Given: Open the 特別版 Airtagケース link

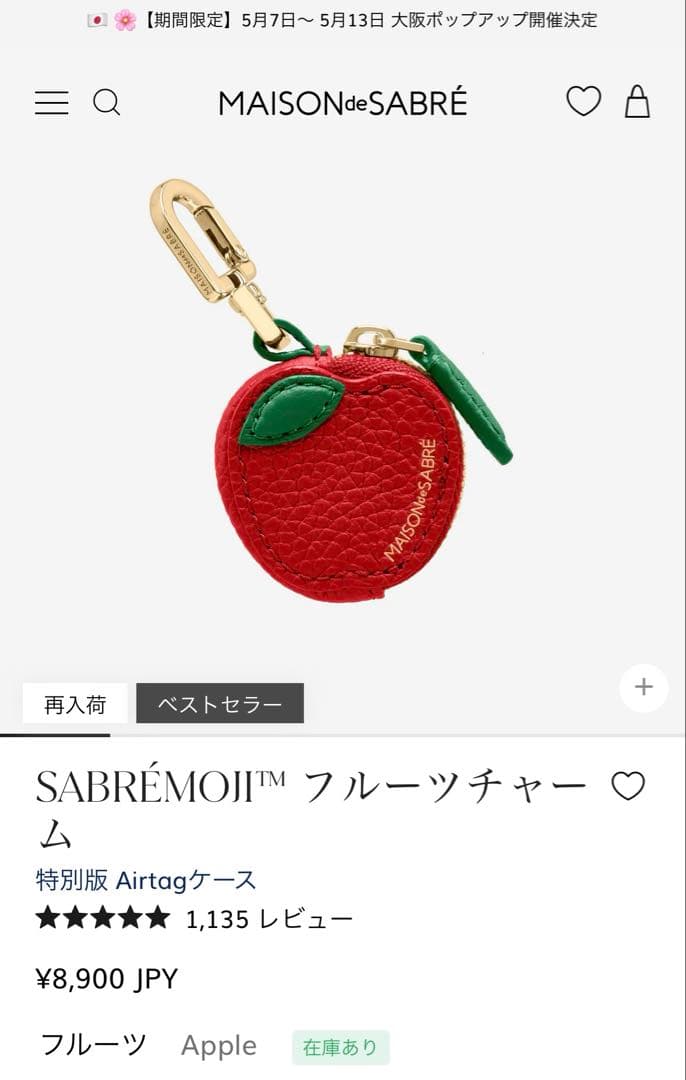Looking at the screenshot, I should 146,880.
